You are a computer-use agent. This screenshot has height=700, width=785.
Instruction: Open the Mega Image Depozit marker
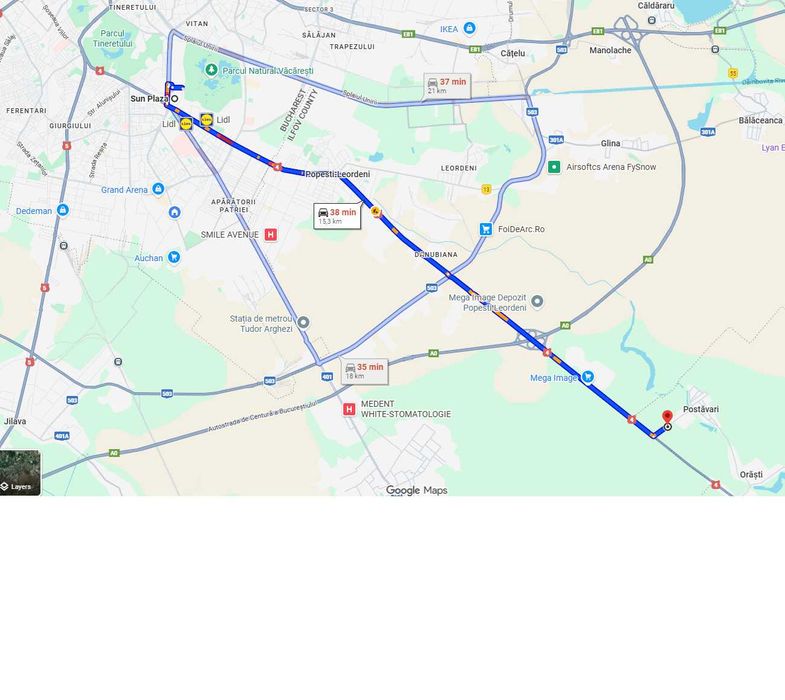(x=537, y=301)
